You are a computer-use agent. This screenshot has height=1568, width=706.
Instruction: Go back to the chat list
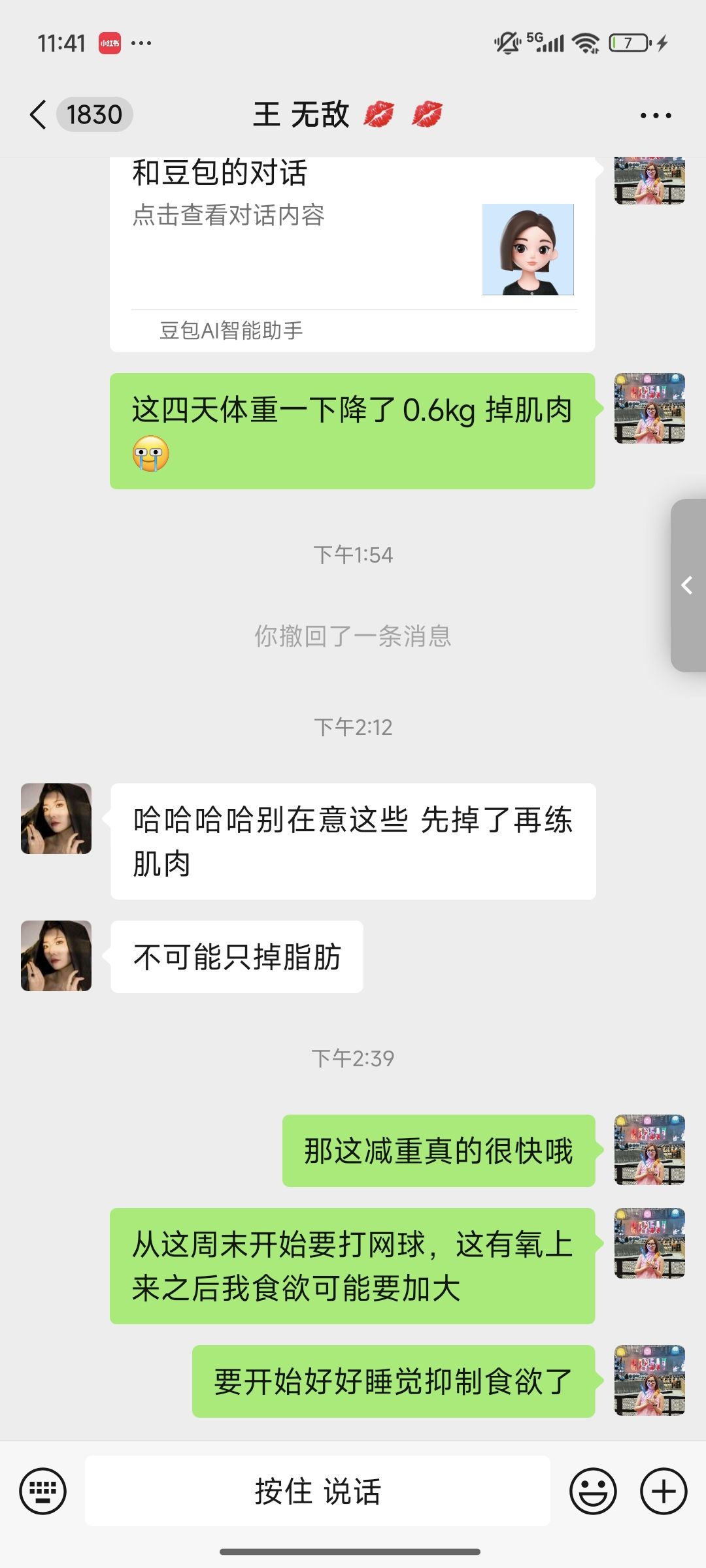[39, 115]
